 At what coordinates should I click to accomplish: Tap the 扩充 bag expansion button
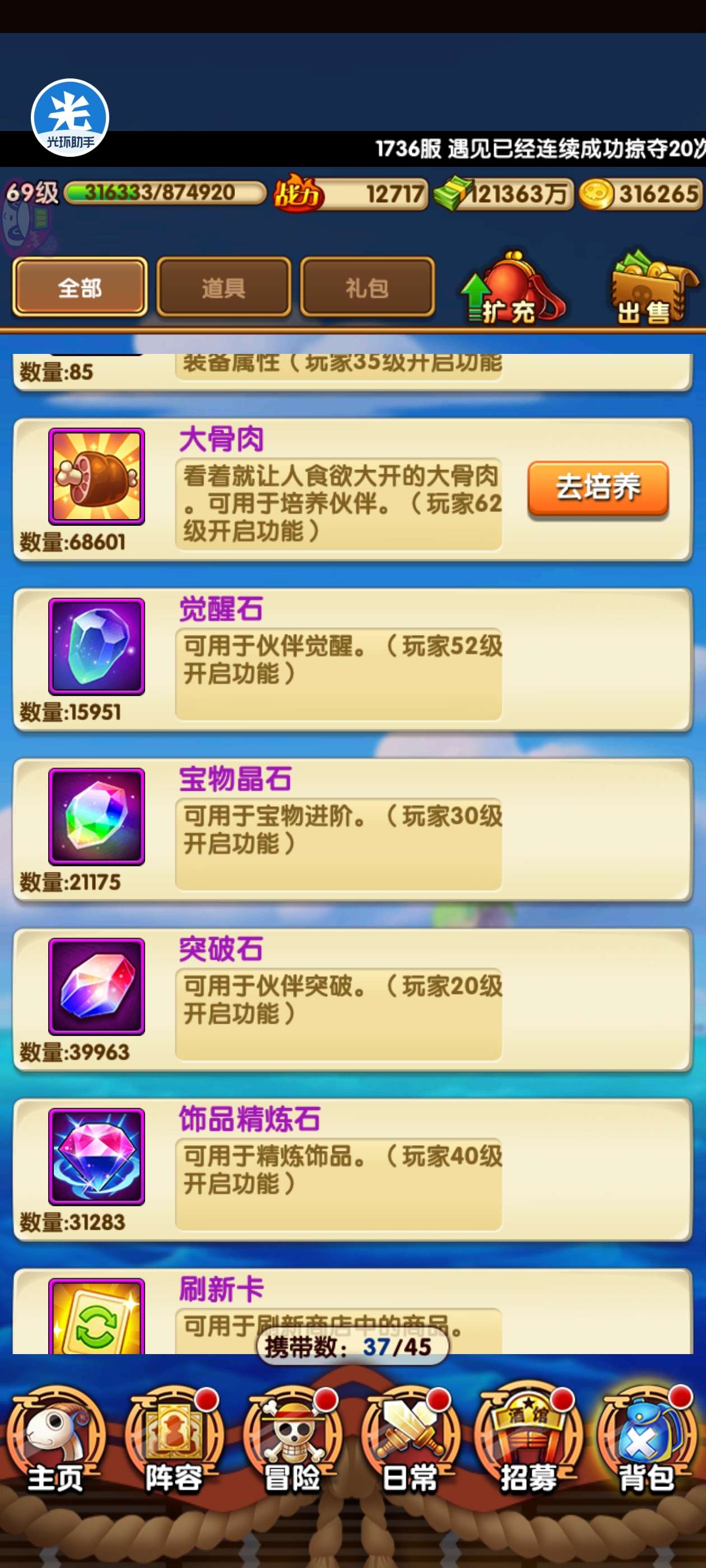512,287
